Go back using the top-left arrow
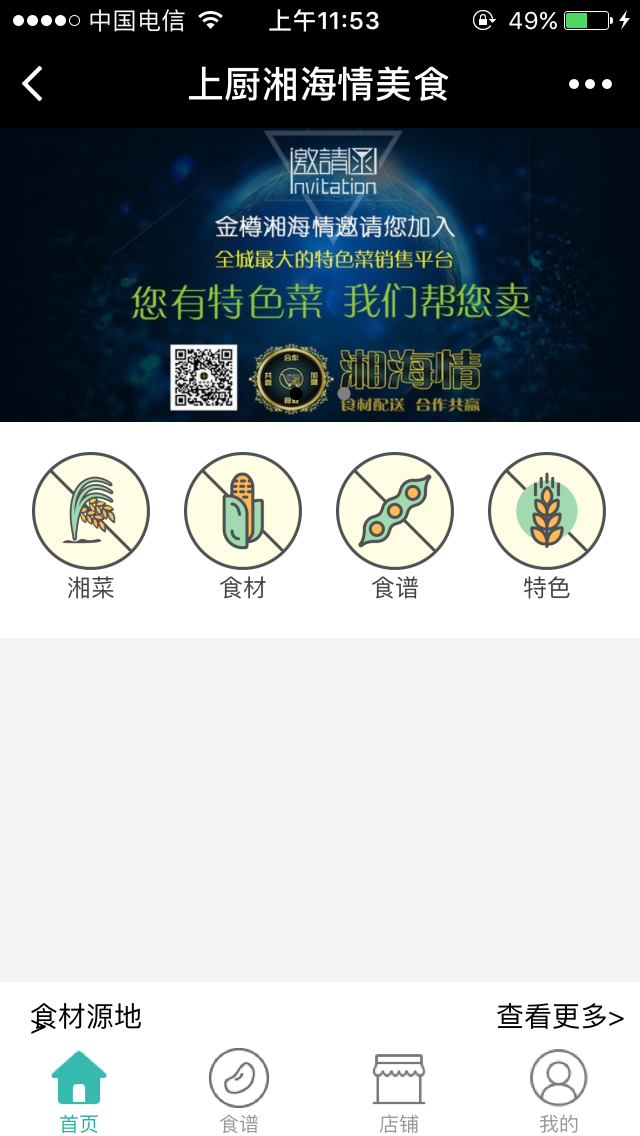Viewport: 640px width, 1136px height. 33,84
